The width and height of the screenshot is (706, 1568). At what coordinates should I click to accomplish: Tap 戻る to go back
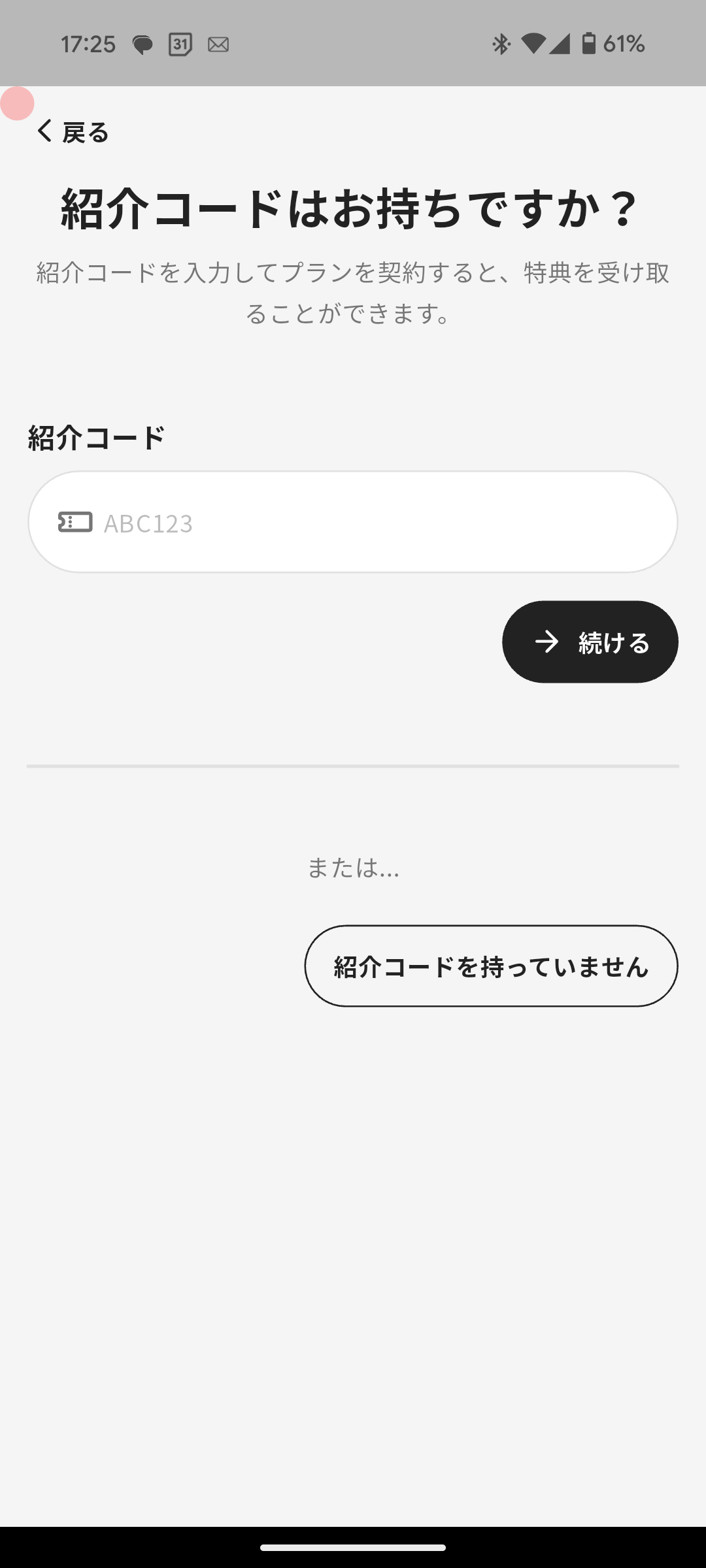[85, 132]
